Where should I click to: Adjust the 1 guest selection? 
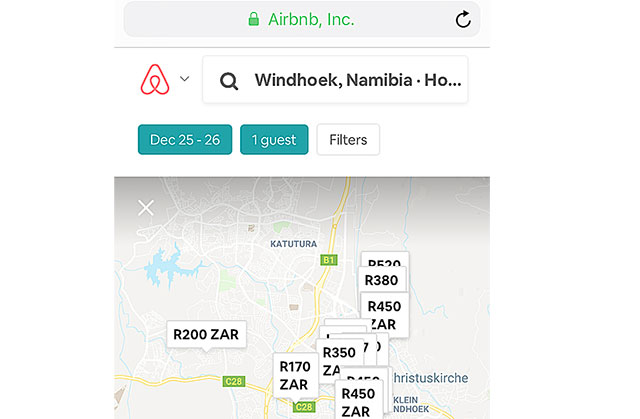coord(273,140)
